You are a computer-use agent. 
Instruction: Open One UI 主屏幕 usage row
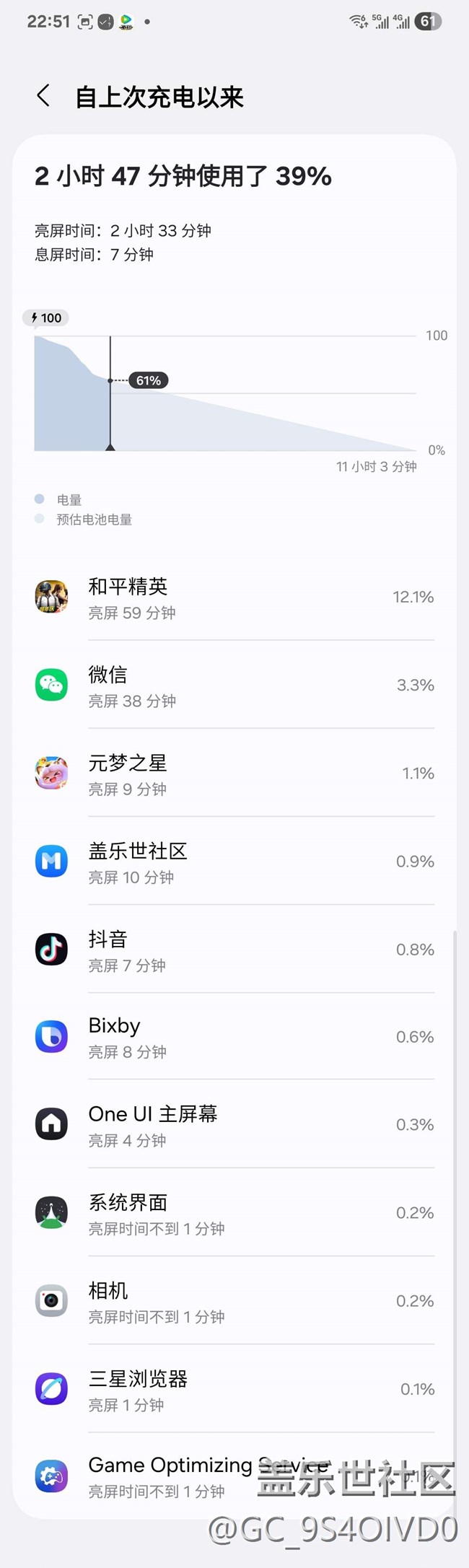(234, 1125)
